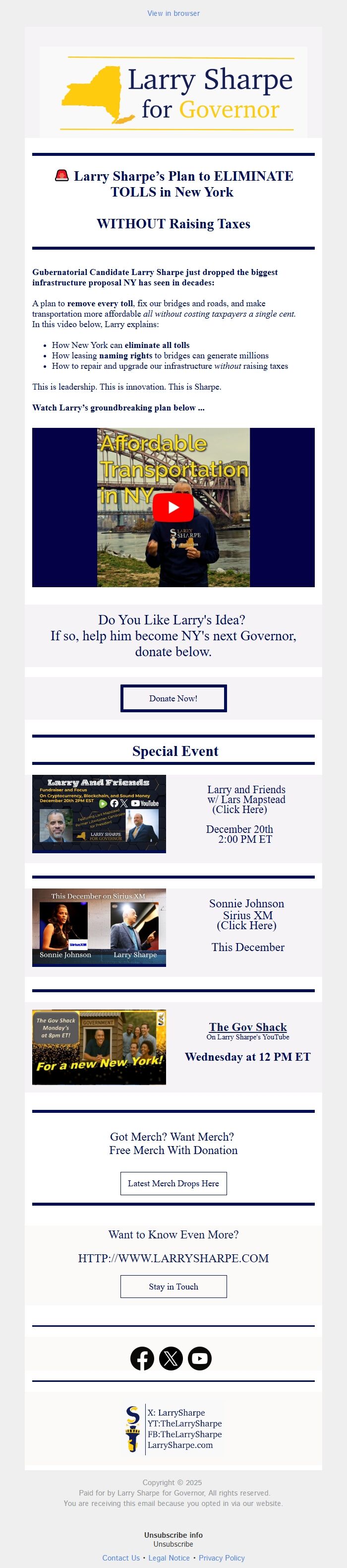Open the Sonnie Johnson Sirius XM banner
Screen dimensions: 347x1568
tap(99, 927)
